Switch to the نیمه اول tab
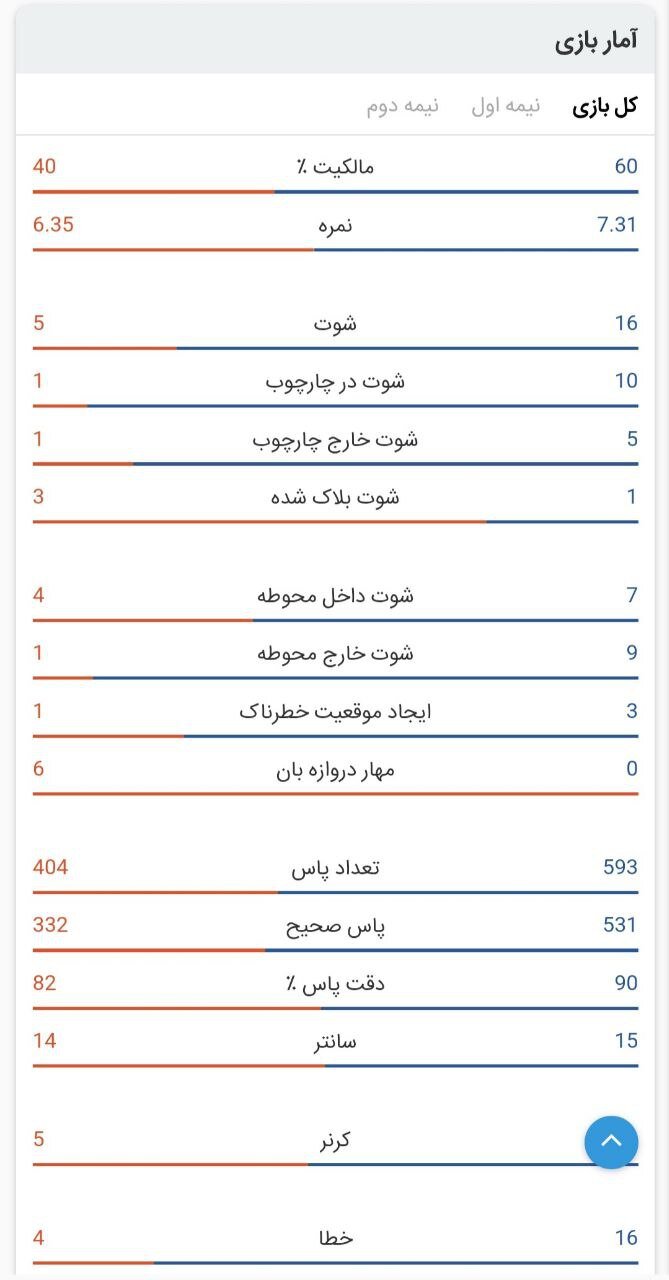Viewport: 669px width, 1280px height. [506, 106]
